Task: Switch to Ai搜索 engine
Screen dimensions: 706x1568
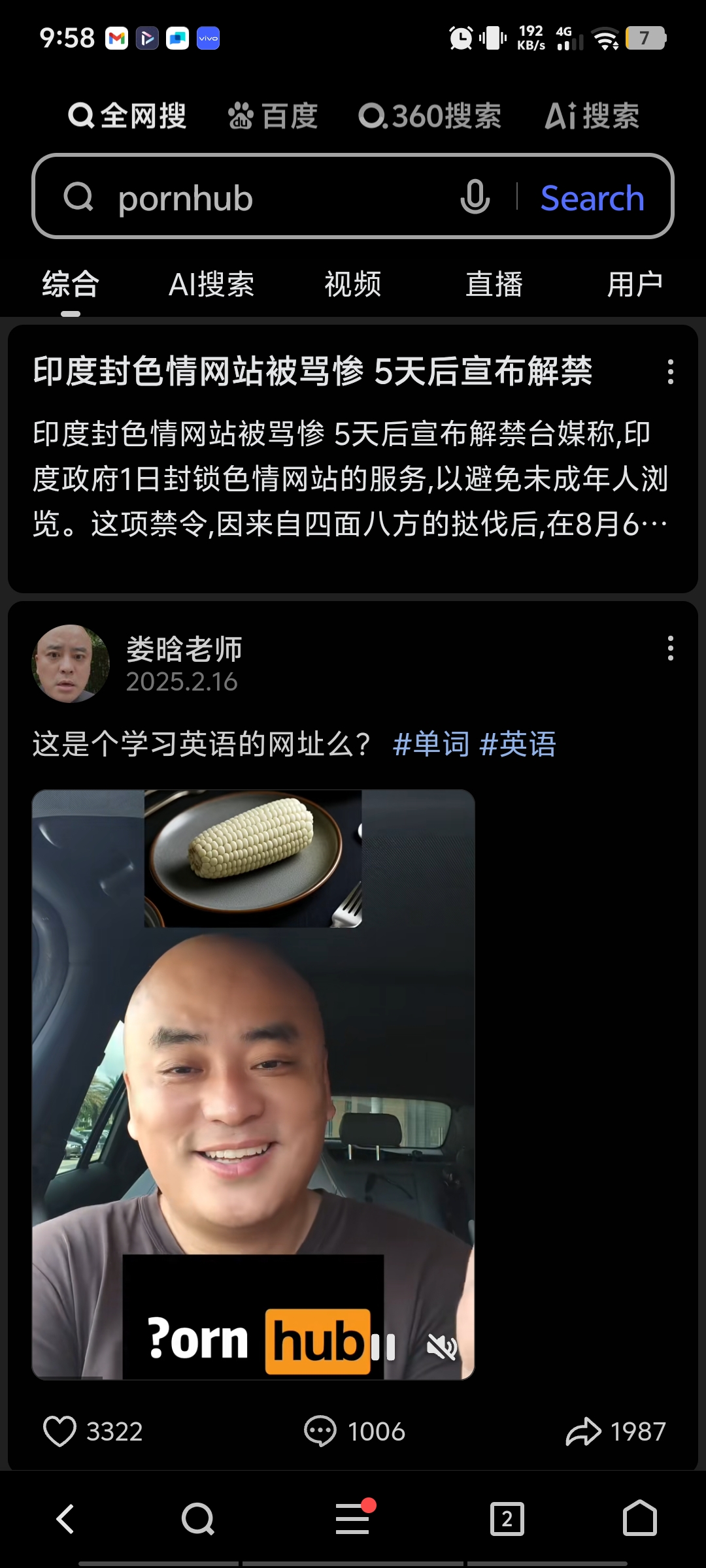Action: pyautogui.click(x=592, y=116)
